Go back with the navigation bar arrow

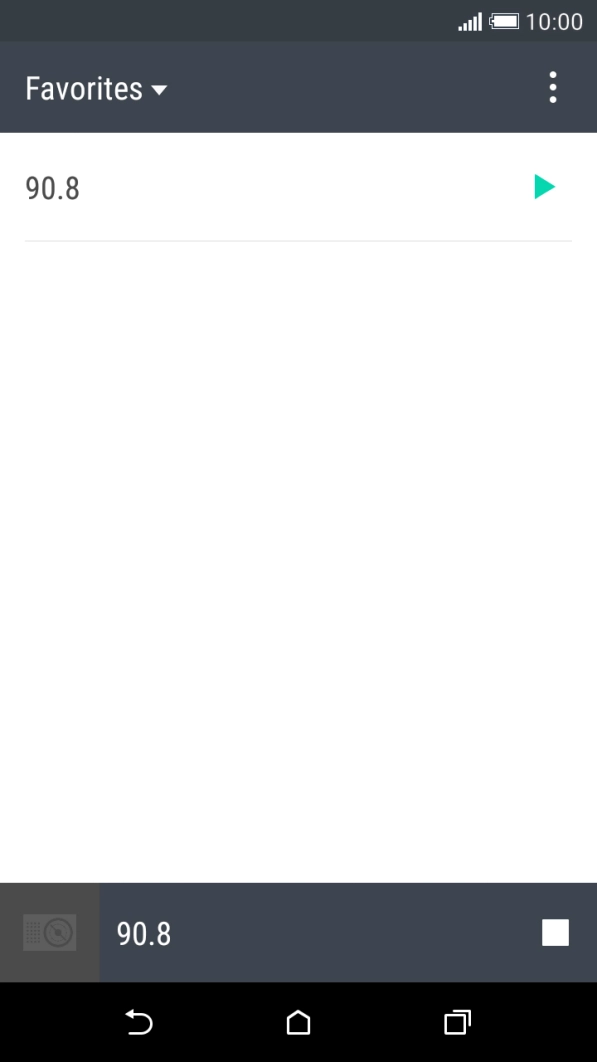140,1022
